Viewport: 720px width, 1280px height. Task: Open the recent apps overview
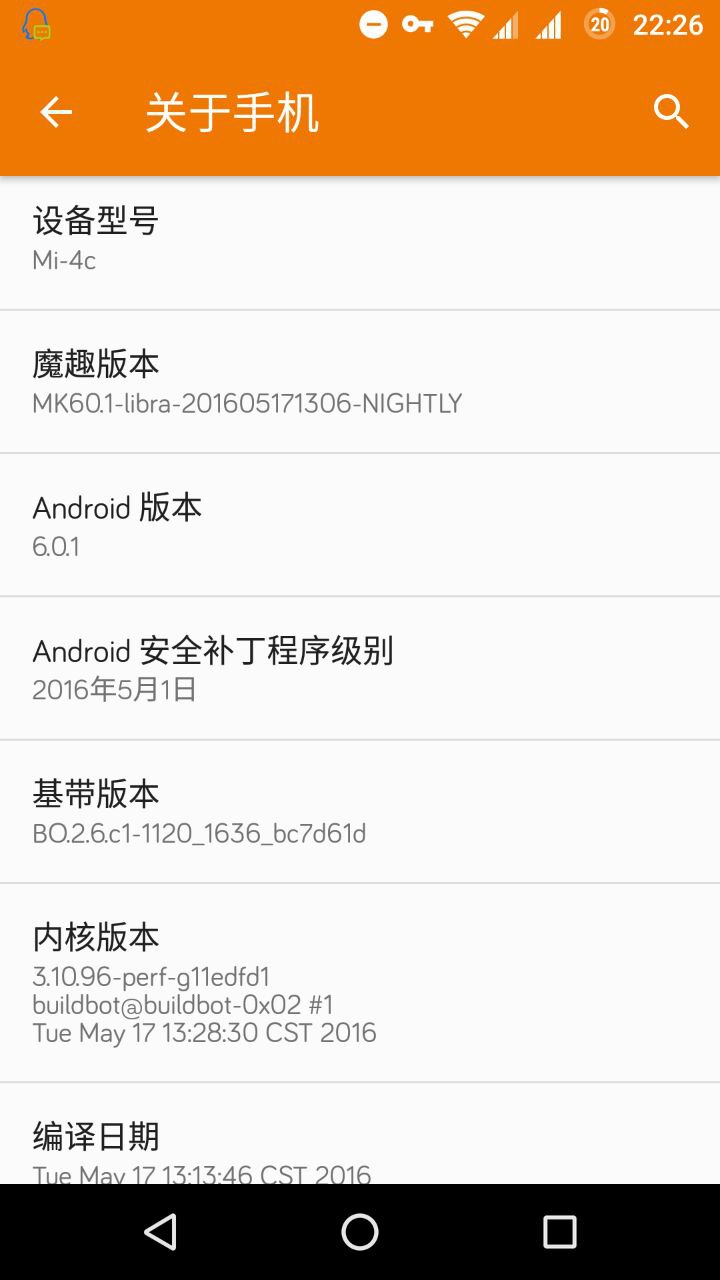pyautogui.click(x=559, y=1232)
